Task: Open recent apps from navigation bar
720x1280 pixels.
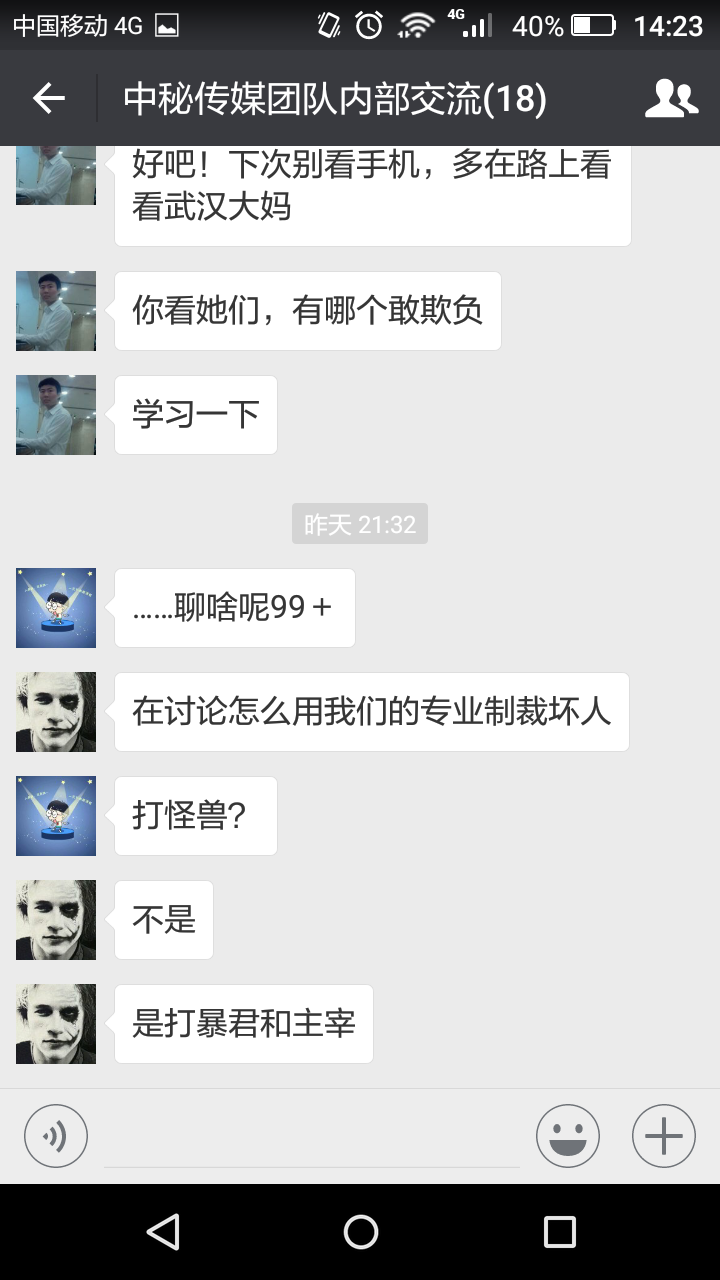Action: 560,1232
